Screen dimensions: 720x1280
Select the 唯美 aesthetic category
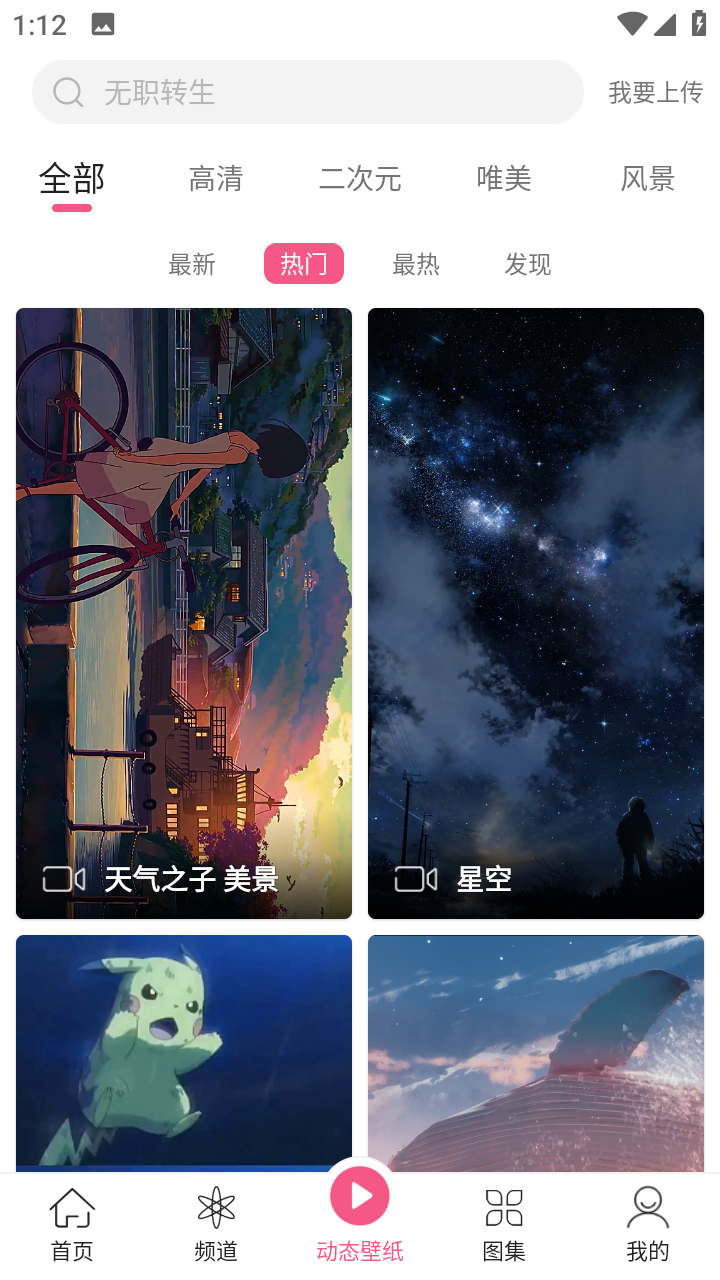tap(504, 178)
